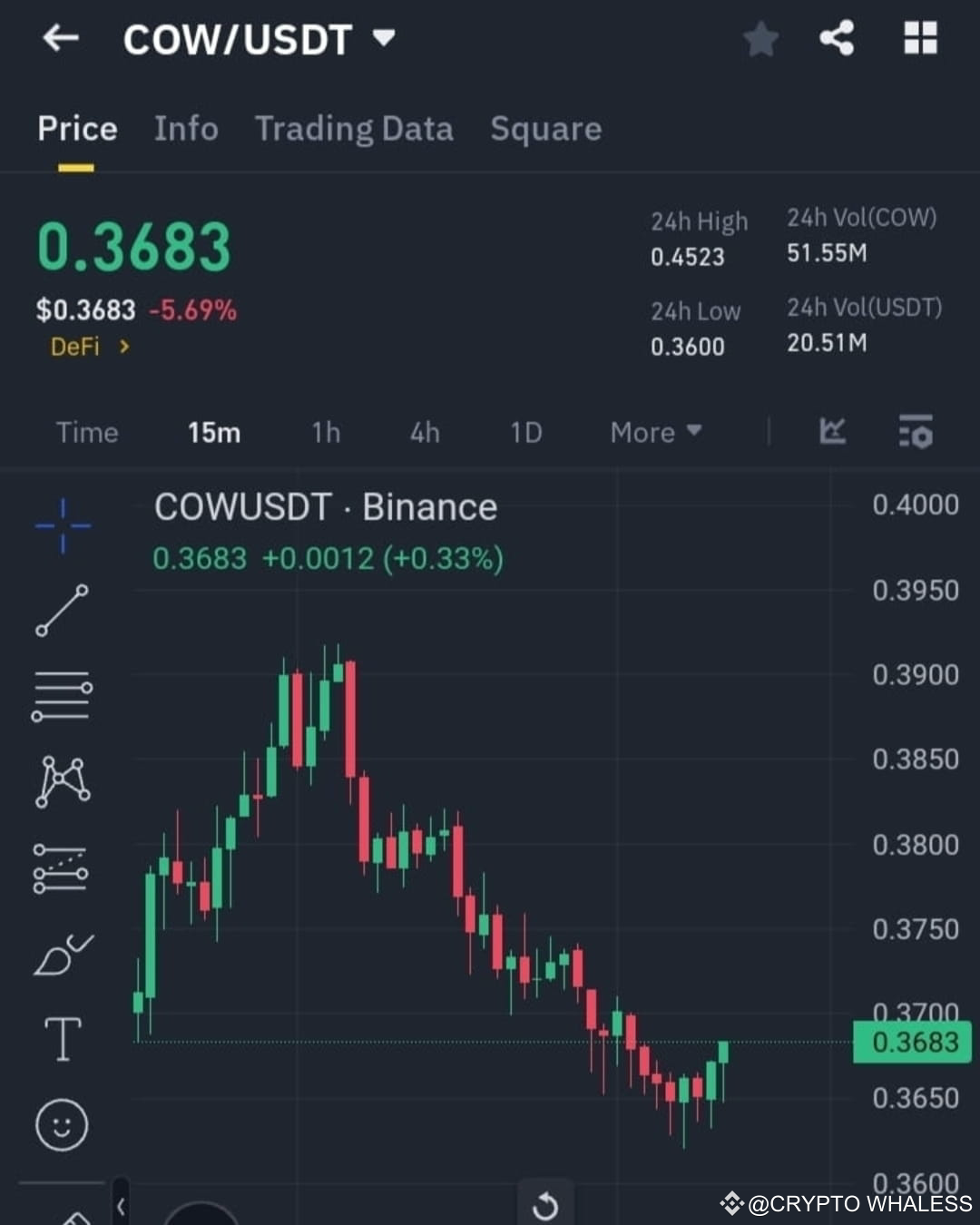This screenshot has width=980, height=1225.
Task: Select the text annotation tool
Action: [x=62, y=1039]
